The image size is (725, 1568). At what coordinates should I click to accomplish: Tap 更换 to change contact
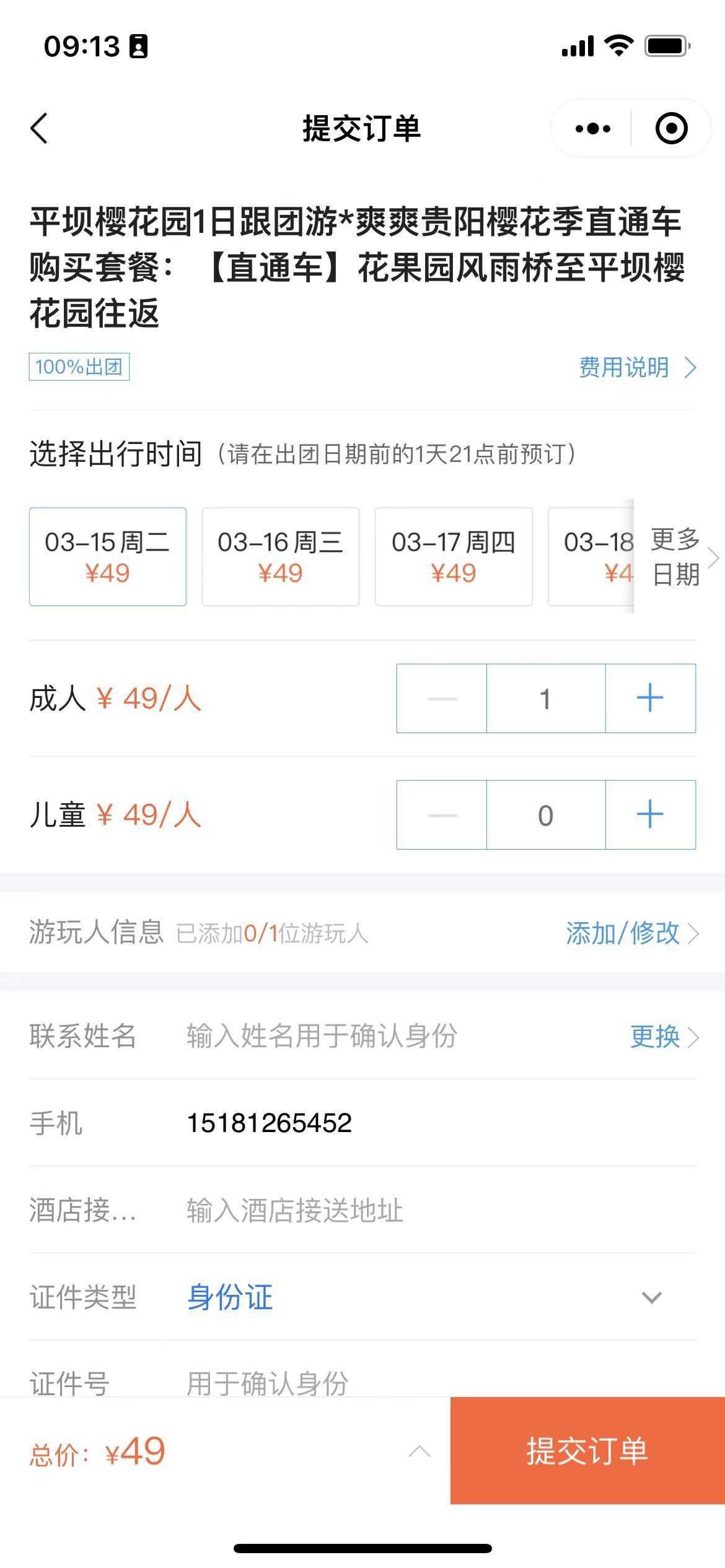coord(663,1037)
